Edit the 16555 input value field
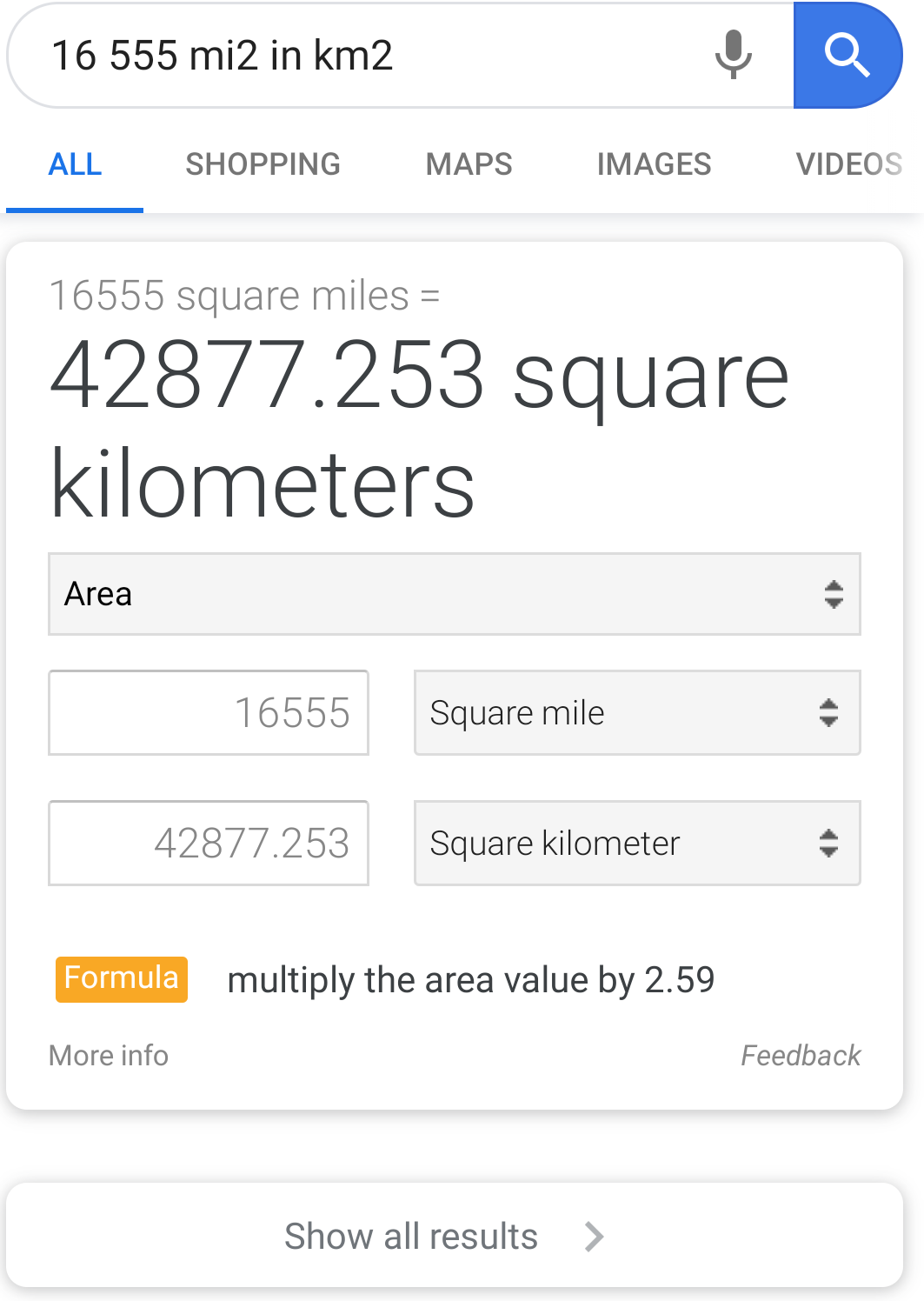Viewport: 924px width, 1301px height. pyautogui.click(x=209, y=713)
